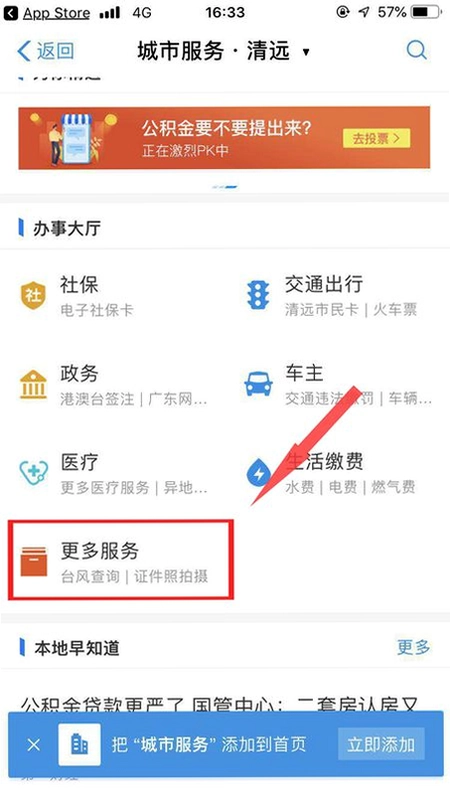
Task: Dismiss the add-to-homepage banner
Action: [34, 745]
